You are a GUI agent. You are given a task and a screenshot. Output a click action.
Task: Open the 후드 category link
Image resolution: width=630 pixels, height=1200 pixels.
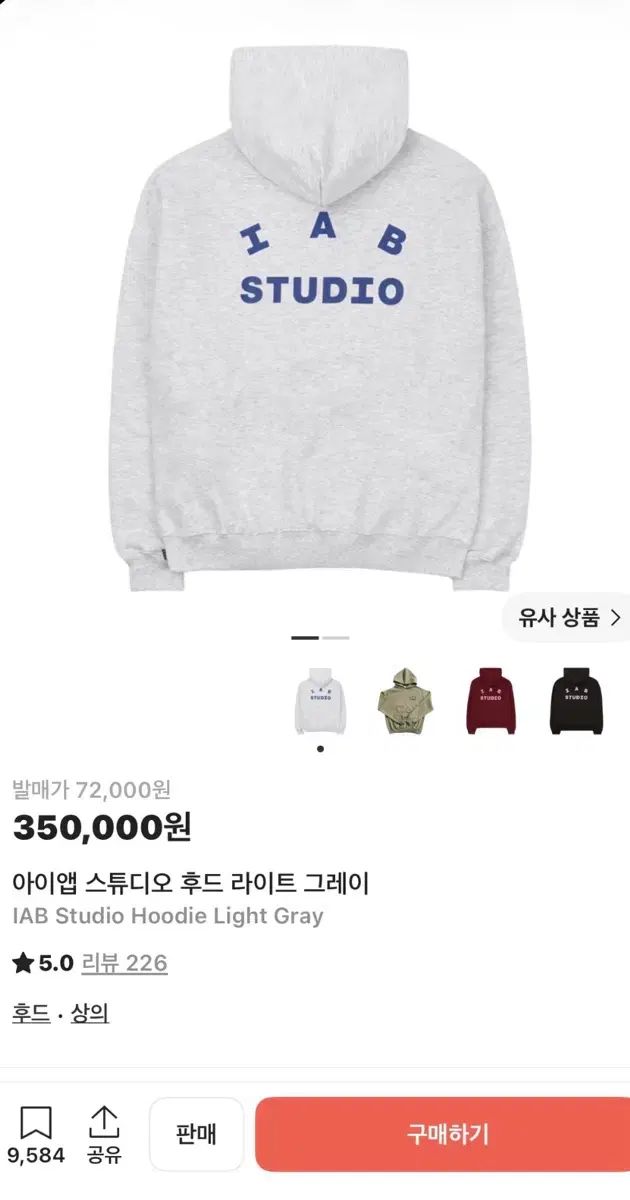(31, 1013)
